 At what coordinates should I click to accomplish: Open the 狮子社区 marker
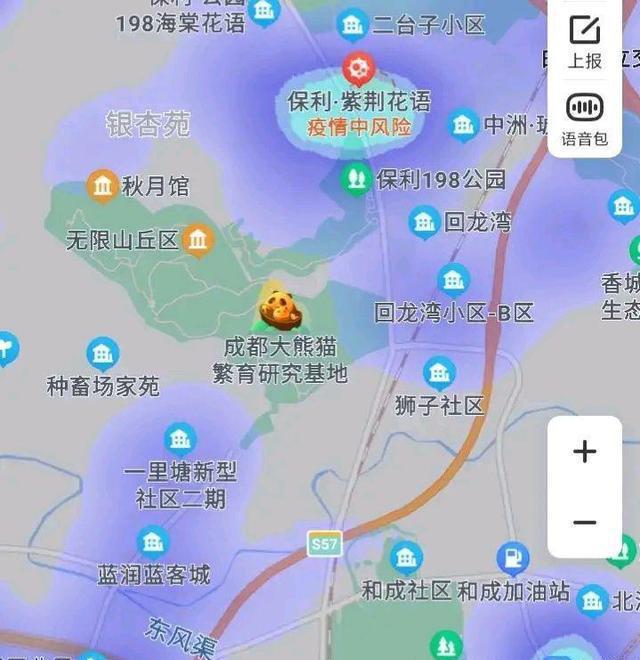click(x=439, y=372)
